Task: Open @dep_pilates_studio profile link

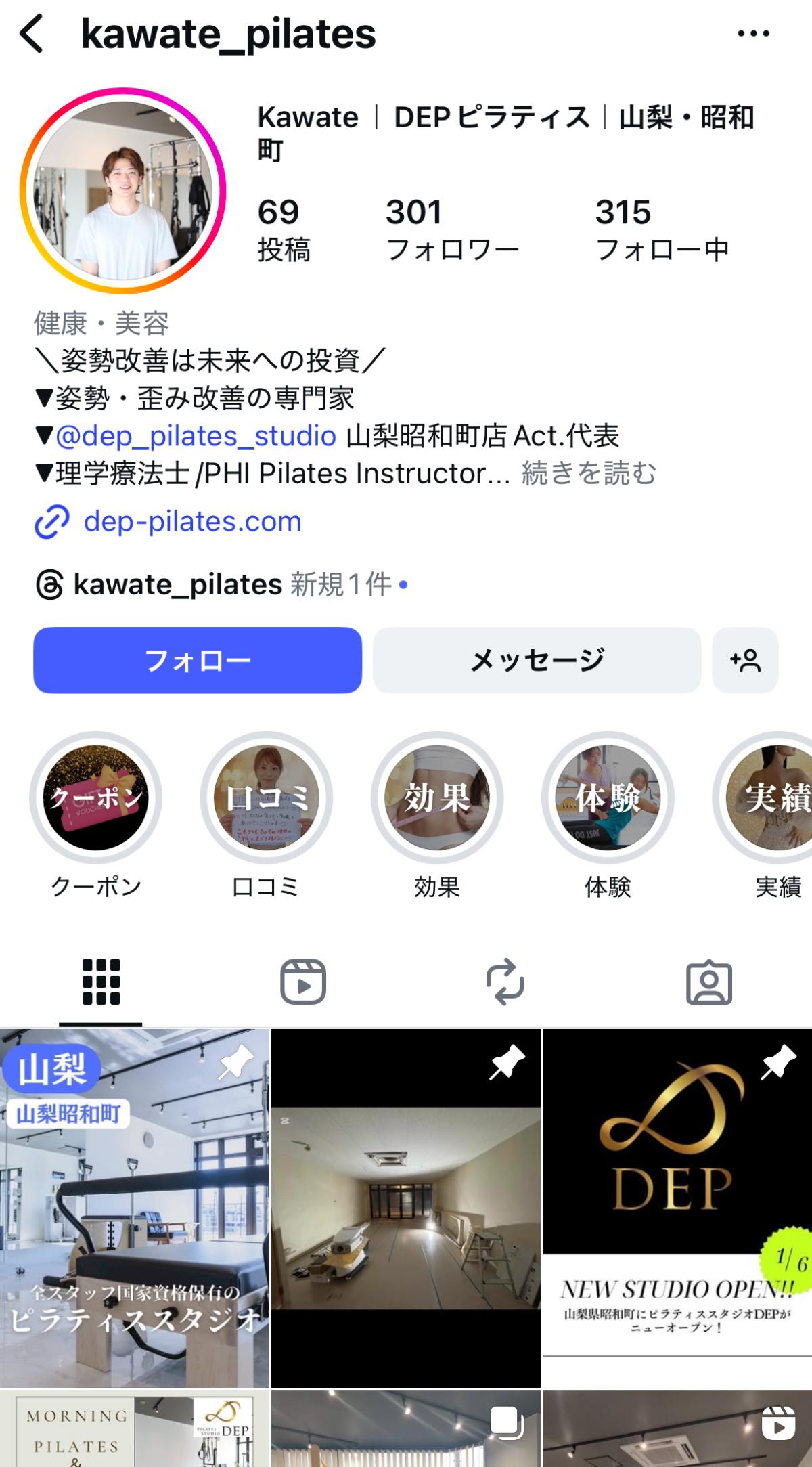Action: coord(196,436)
